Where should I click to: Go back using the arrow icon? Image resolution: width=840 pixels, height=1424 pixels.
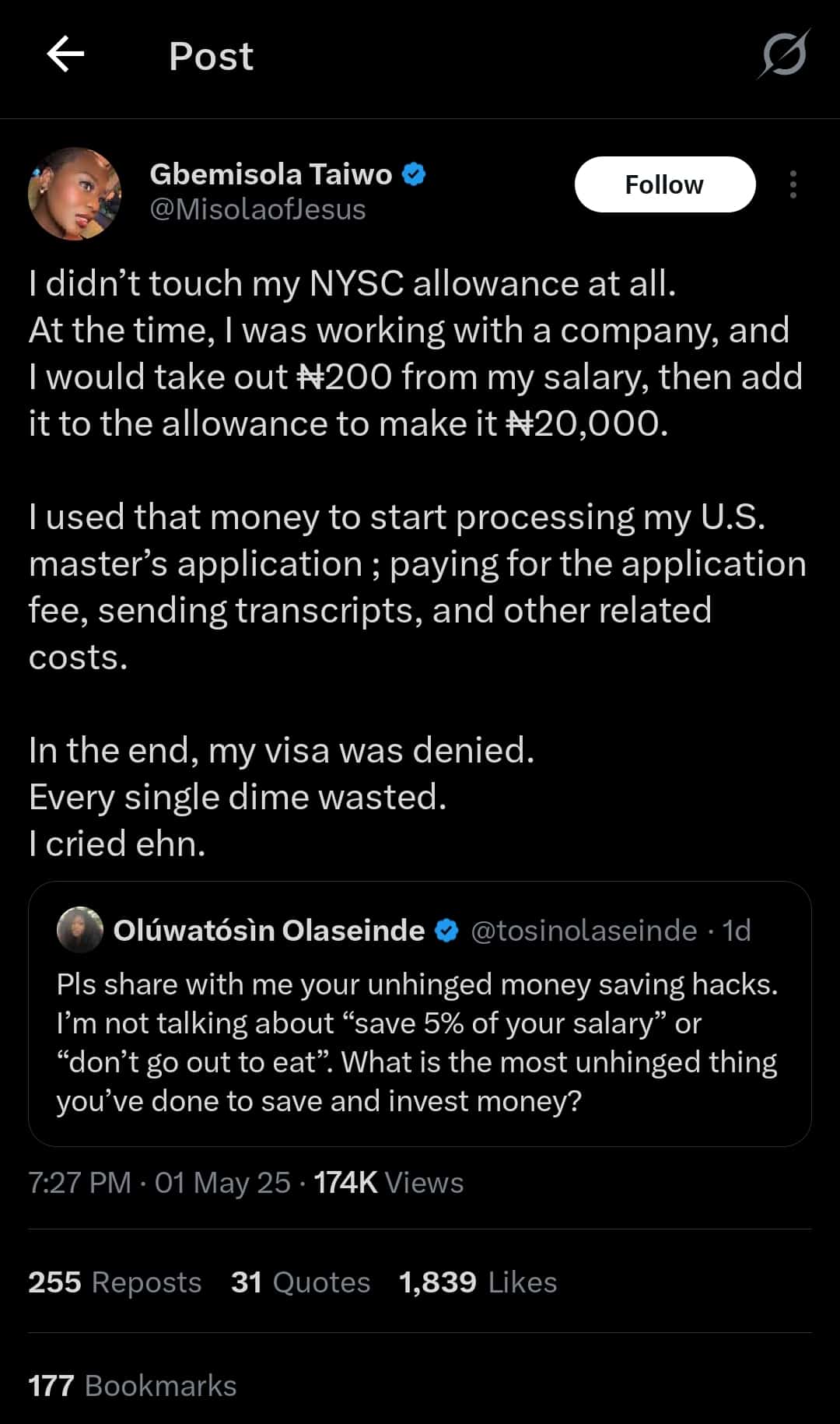[65, 56]
